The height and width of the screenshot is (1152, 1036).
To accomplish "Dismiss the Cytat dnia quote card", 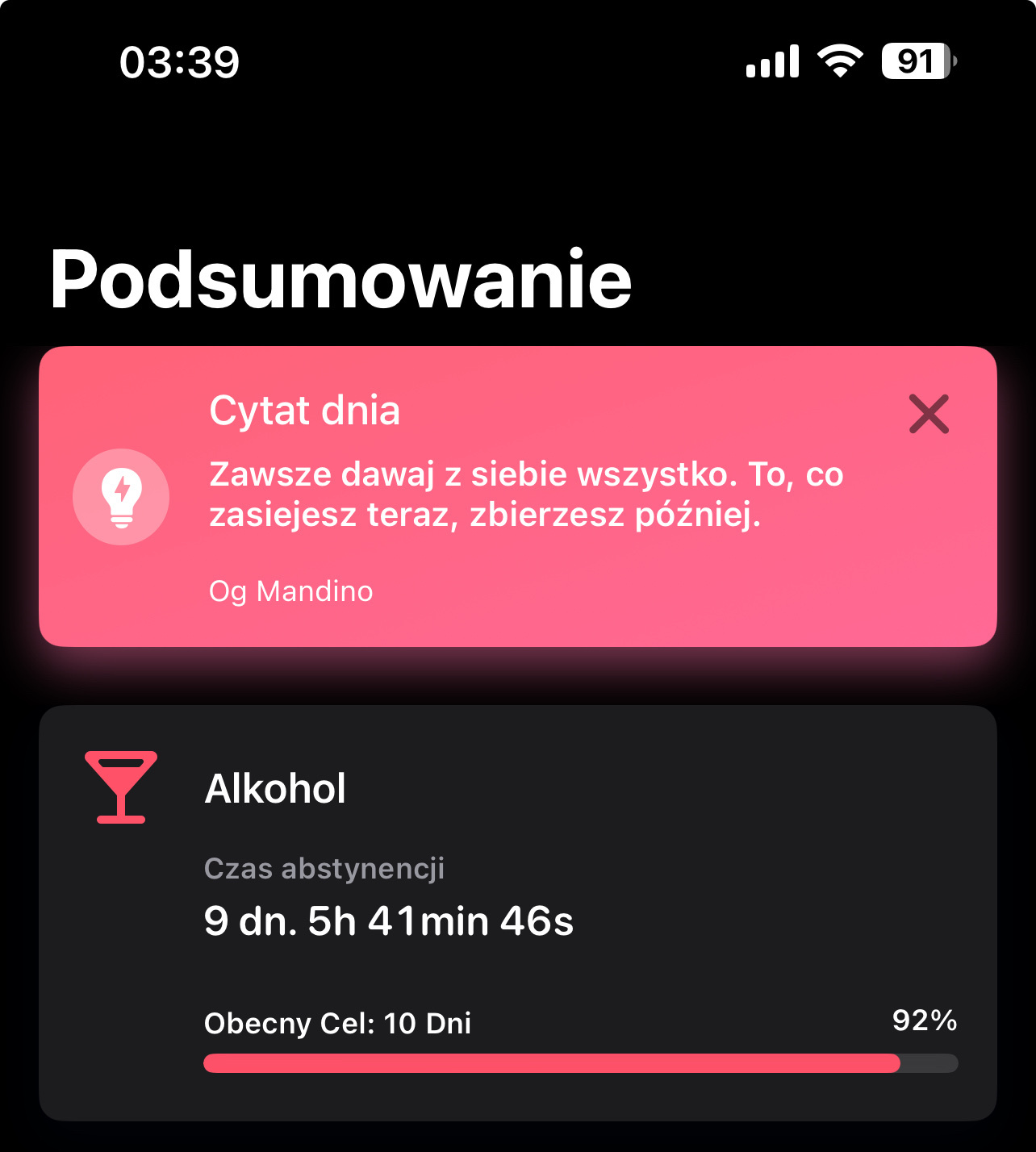I will pyautogui.click(x=929, y=414).
